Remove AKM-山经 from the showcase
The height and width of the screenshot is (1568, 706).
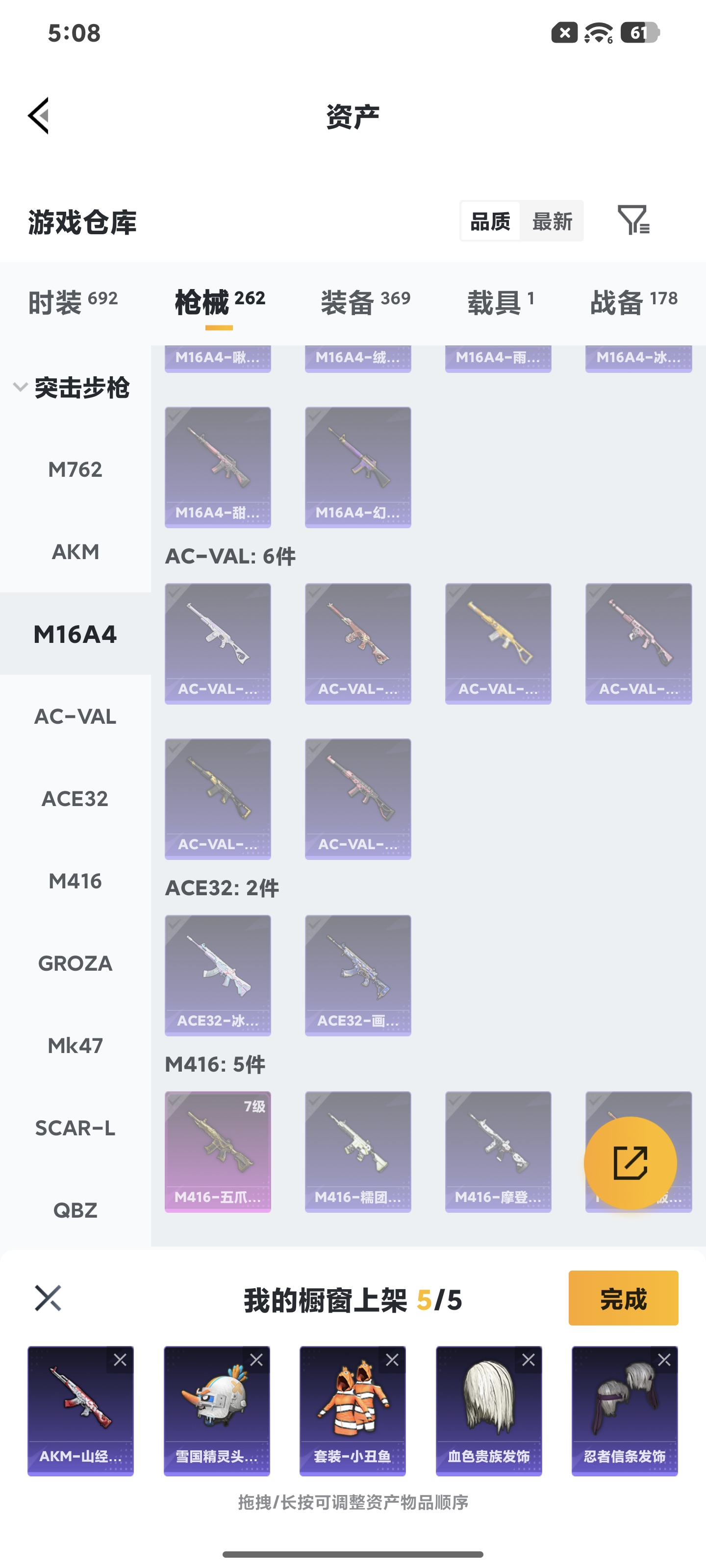click(x=120, y=1360)
